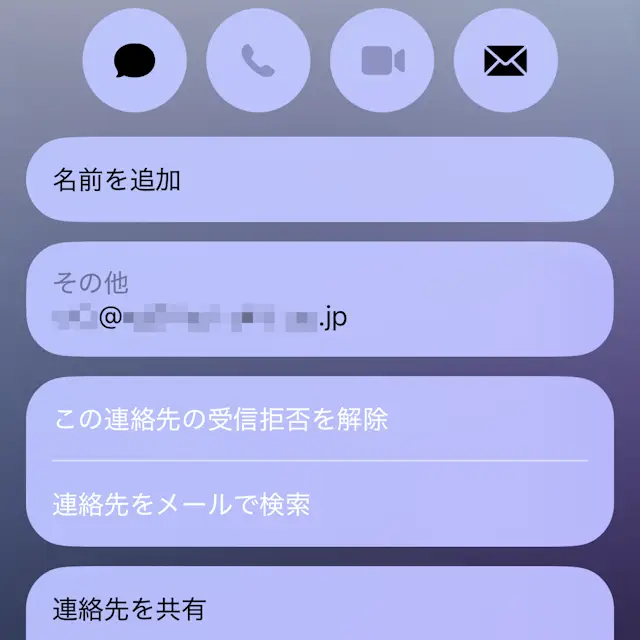Tap 連絡先を共有 to share contact
Image resolution: width=640 pixels, height=640 pixels.
pos(319,606)
